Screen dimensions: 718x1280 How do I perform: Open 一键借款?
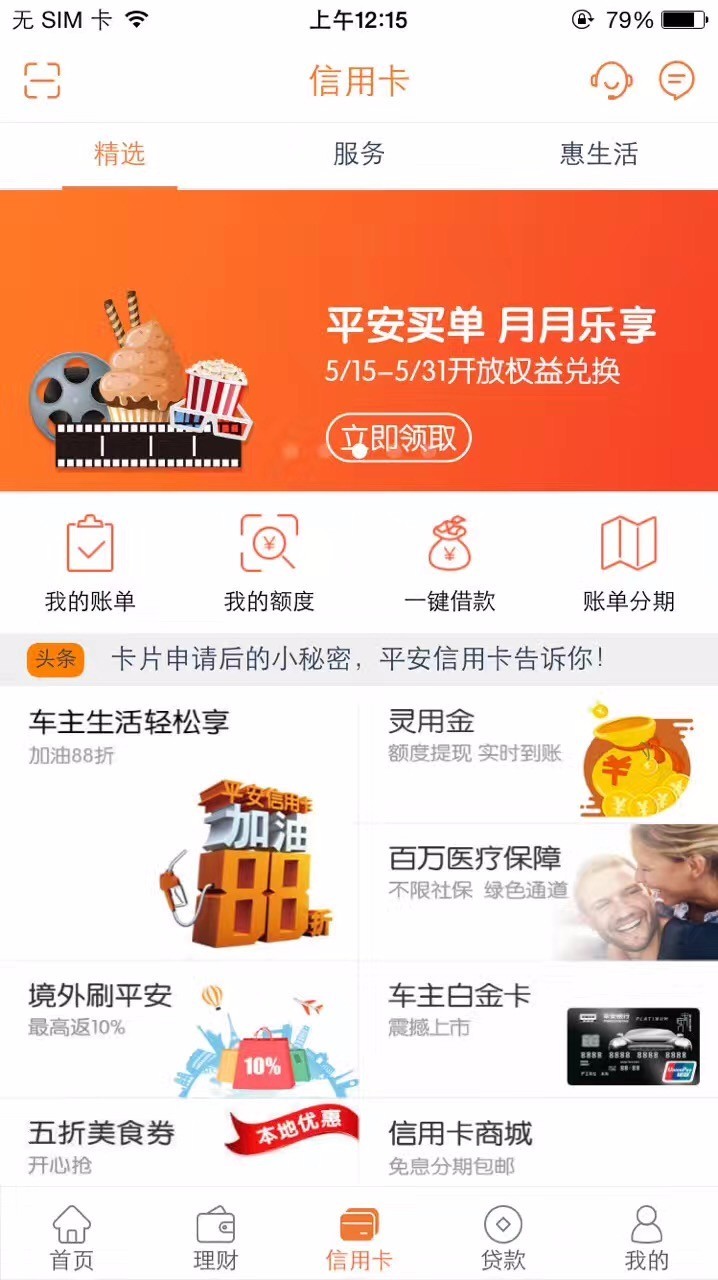[x=449, y=563]
